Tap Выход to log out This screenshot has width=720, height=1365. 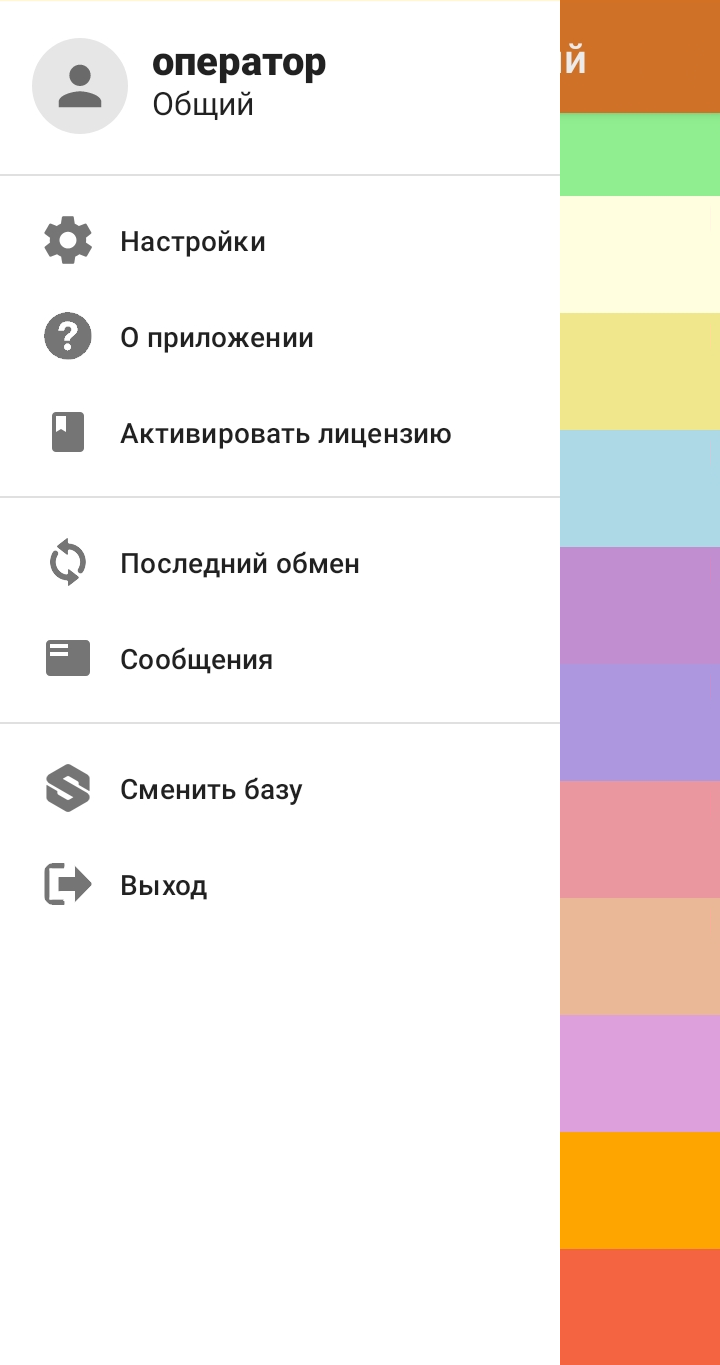click(280, 886)
